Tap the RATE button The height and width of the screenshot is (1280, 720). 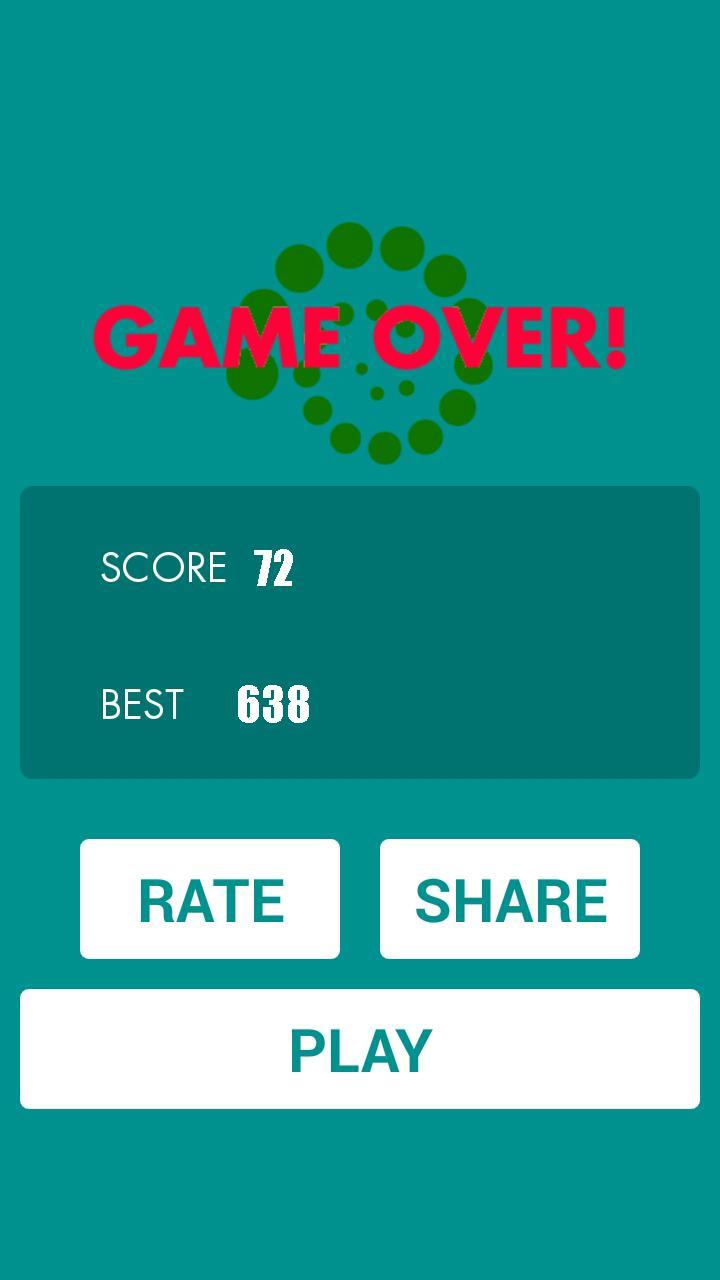210,899
